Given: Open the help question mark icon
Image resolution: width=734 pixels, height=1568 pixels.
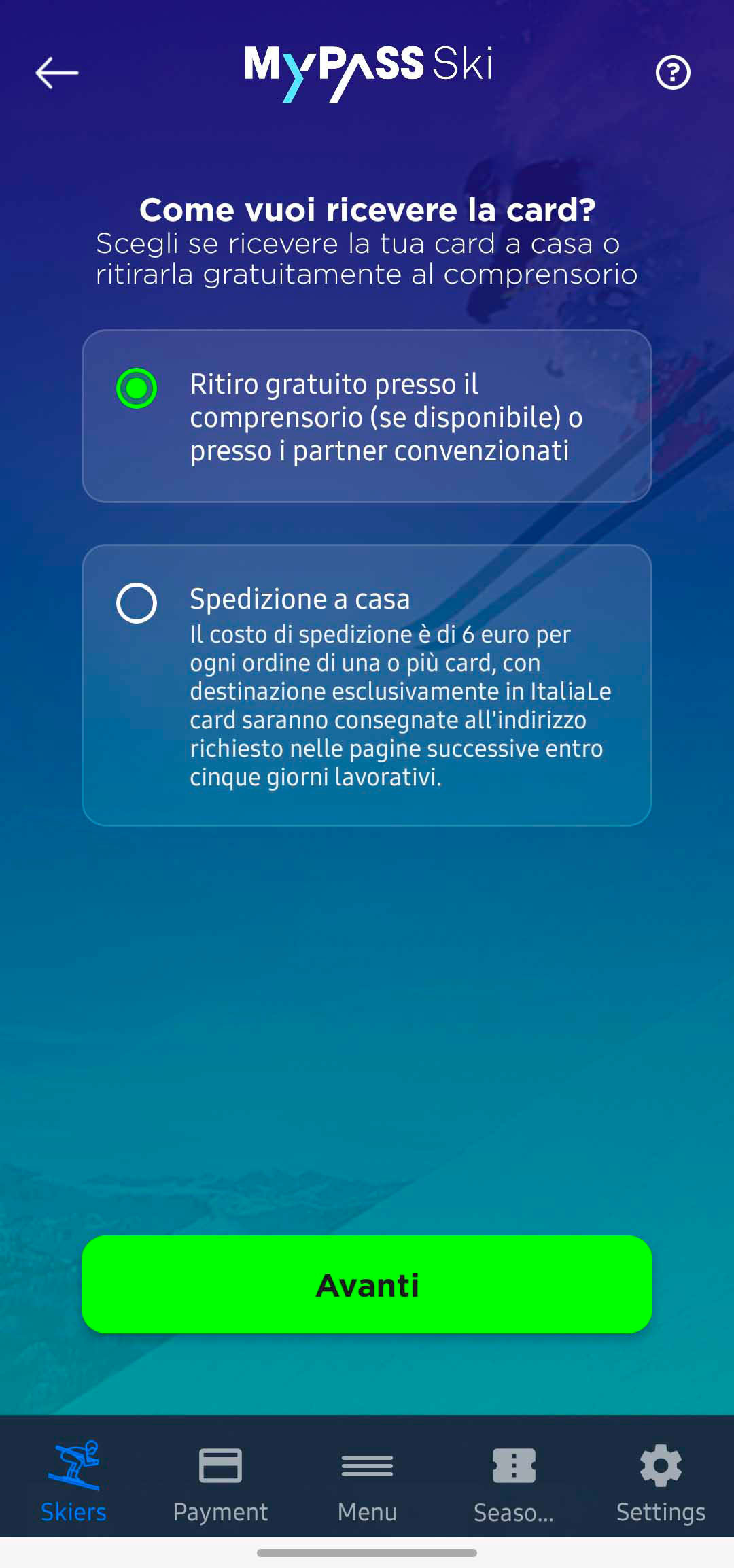Looking at the screenshot, I should [673, 73].
